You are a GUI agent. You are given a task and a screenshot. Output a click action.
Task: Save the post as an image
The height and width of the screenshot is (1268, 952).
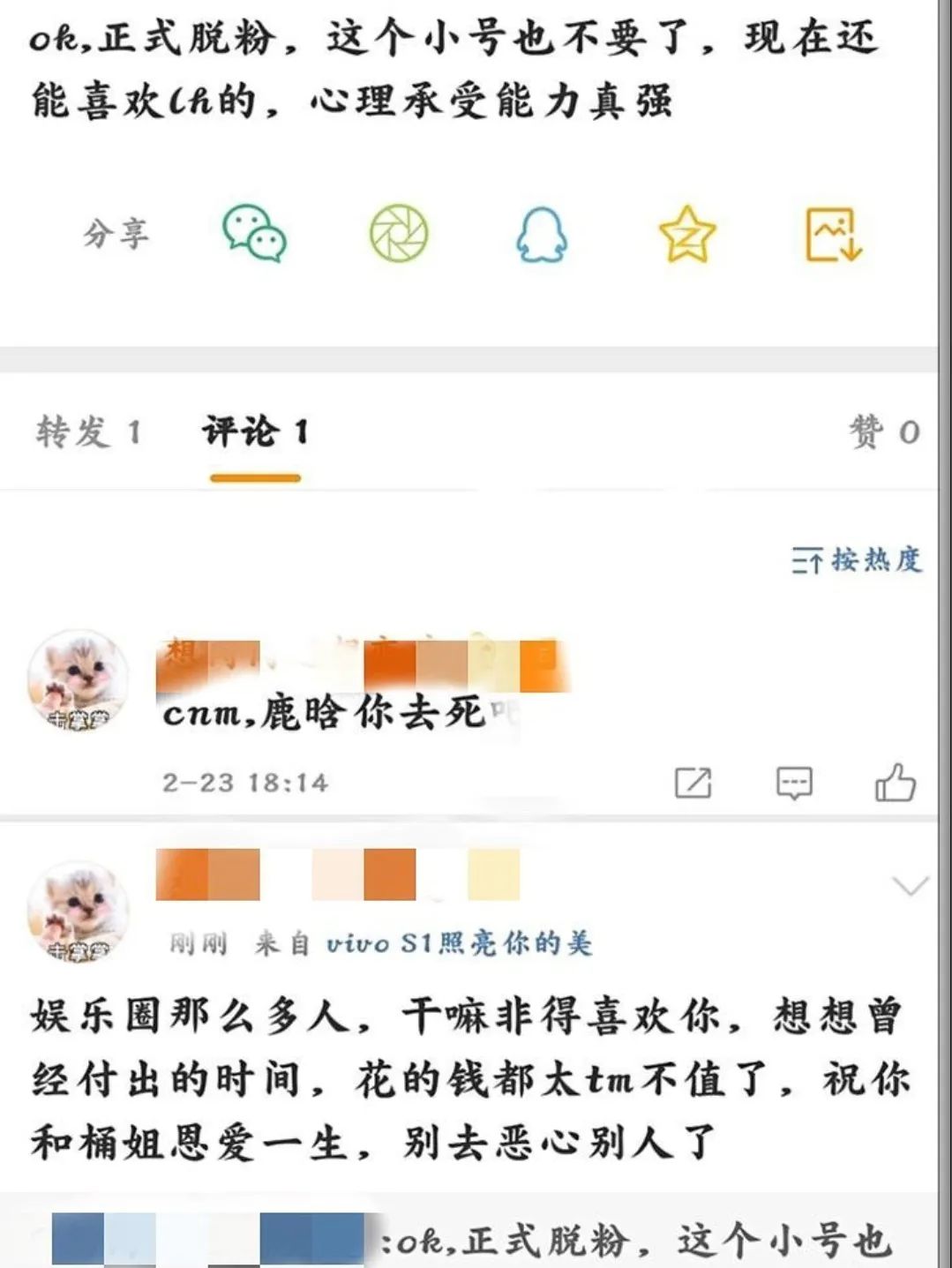pyautogui.click(x=833, y=235)
